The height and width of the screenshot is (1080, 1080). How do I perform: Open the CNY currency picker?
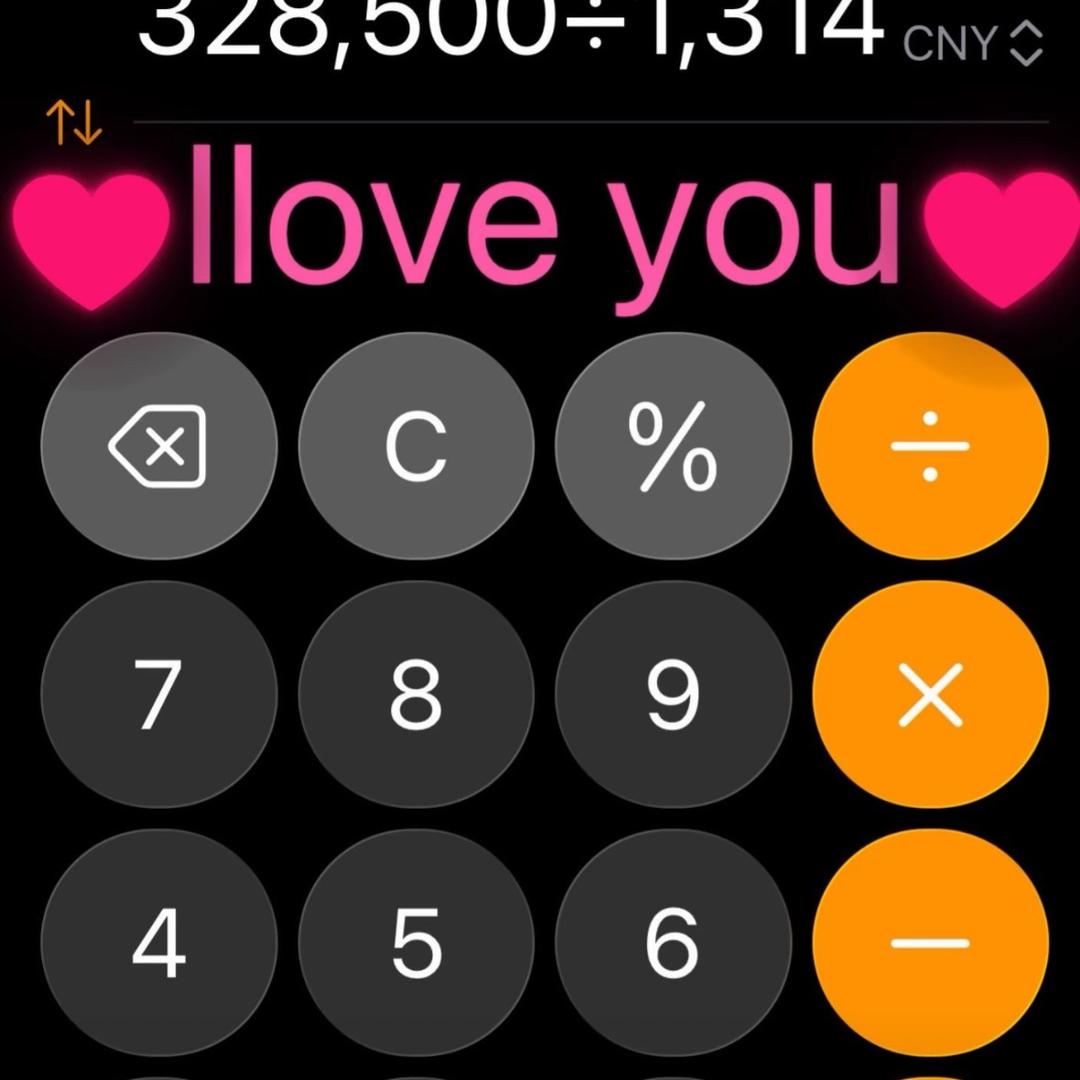[972, 44]
